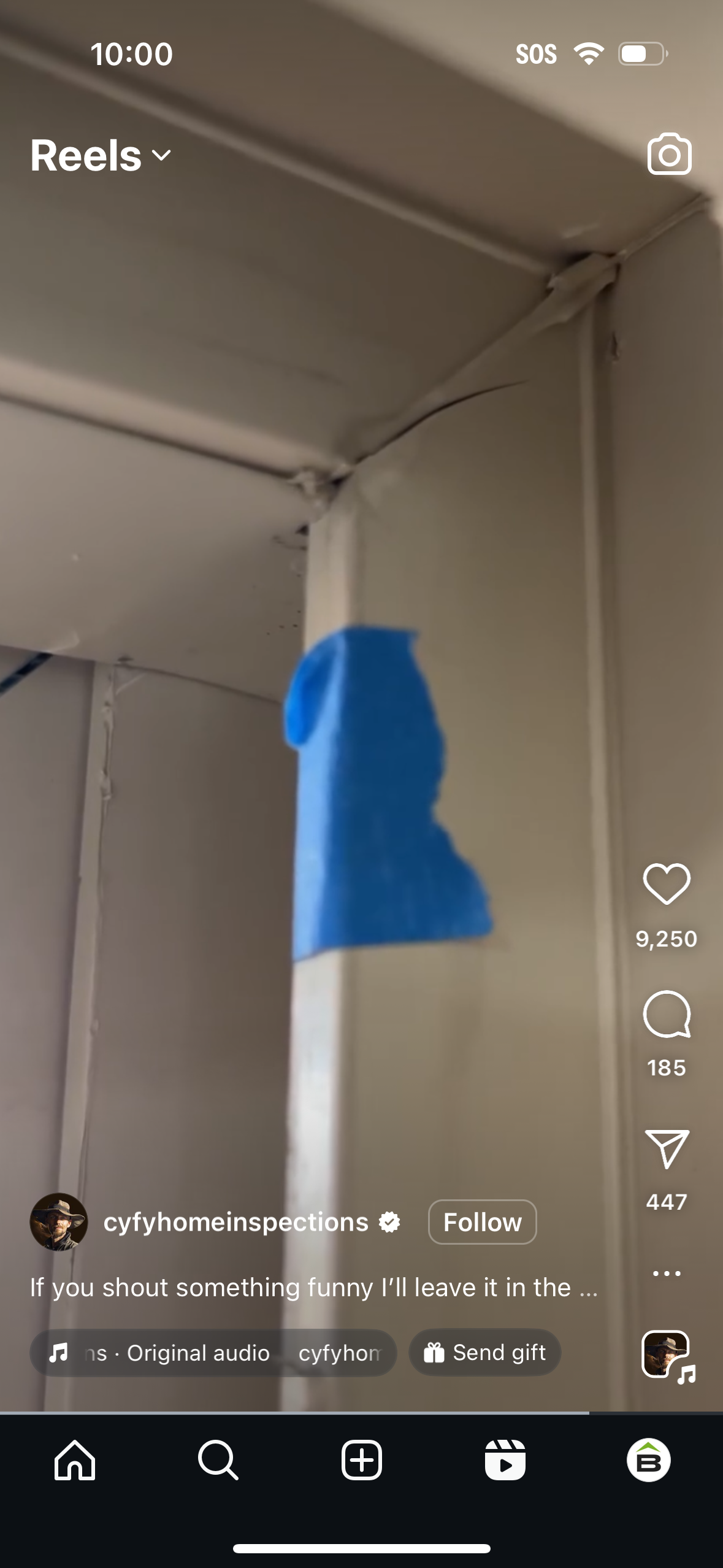This screenshot has height=1568, width=723.
Task: Send gift to the creator
Action: tap(484, 1353)
